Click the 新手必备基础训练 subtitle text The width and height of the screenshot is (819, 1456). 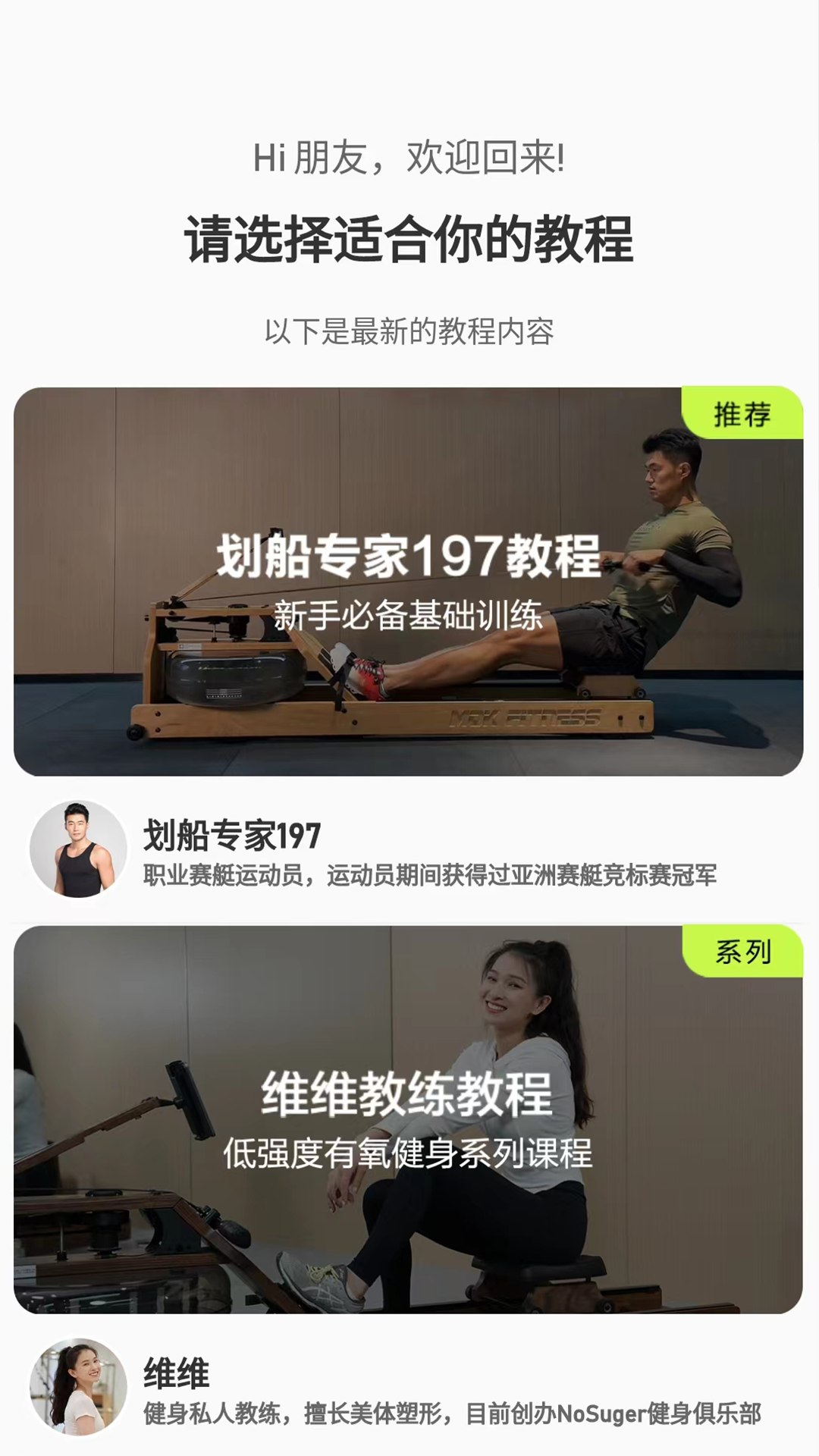point(409,617)
